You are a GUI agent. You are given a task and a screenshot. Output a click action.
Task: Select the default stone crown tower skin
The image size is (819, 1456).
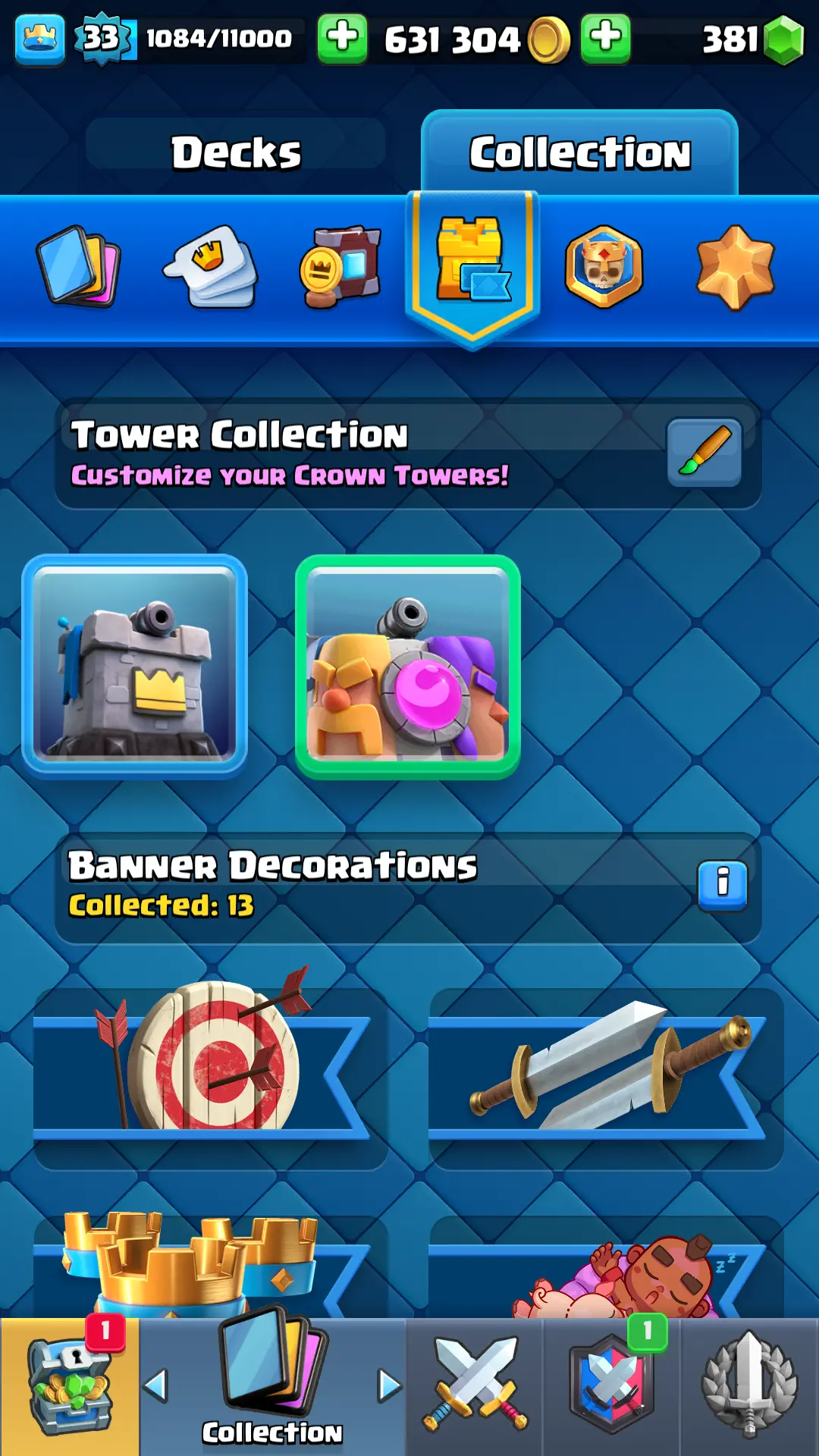[135, 667]
